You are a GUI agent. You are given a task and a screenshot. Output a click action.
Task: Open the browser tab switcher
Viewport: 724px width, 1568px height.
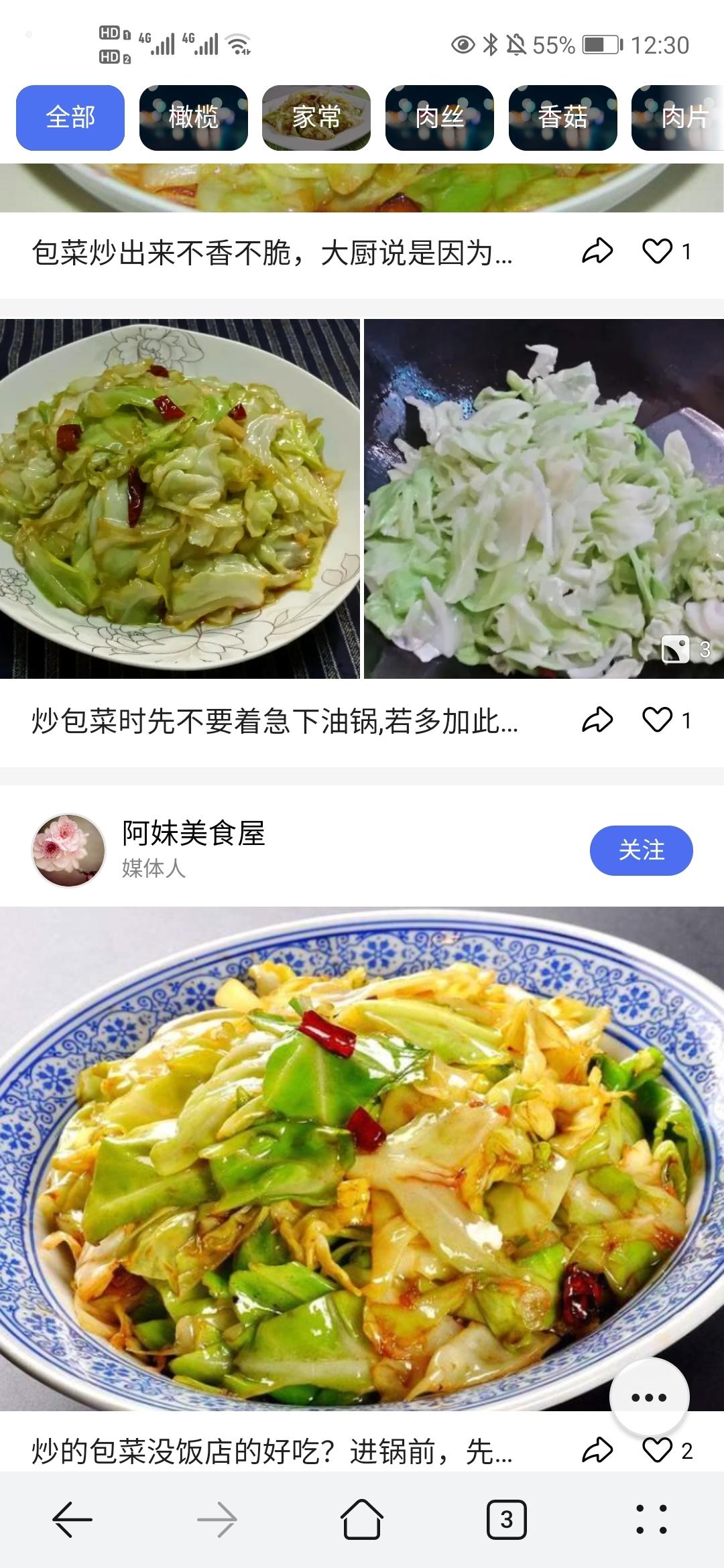506,1519
